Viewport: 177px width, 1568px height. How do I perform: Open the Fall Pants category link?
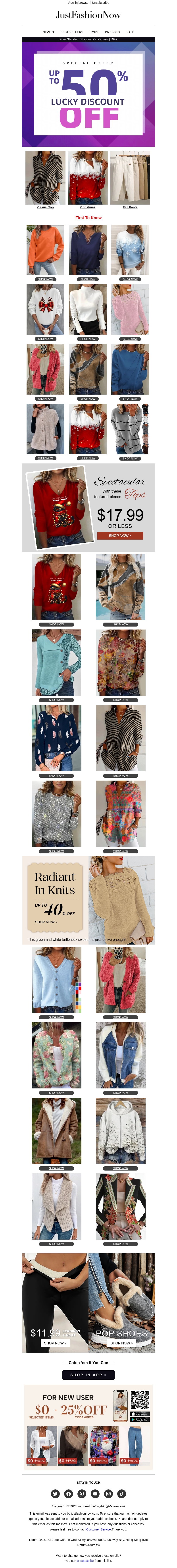130,207
